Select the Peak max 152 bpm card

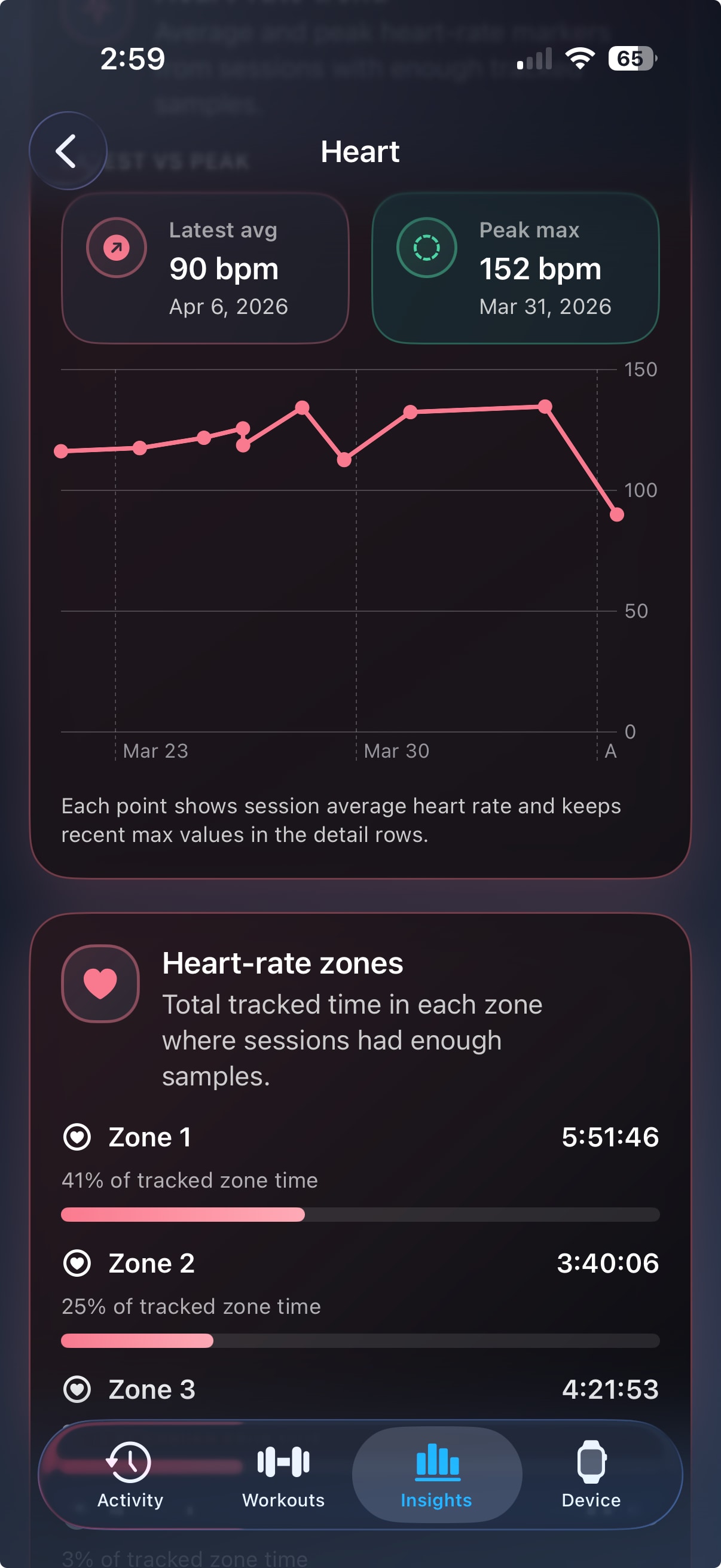tap(515, 269)
